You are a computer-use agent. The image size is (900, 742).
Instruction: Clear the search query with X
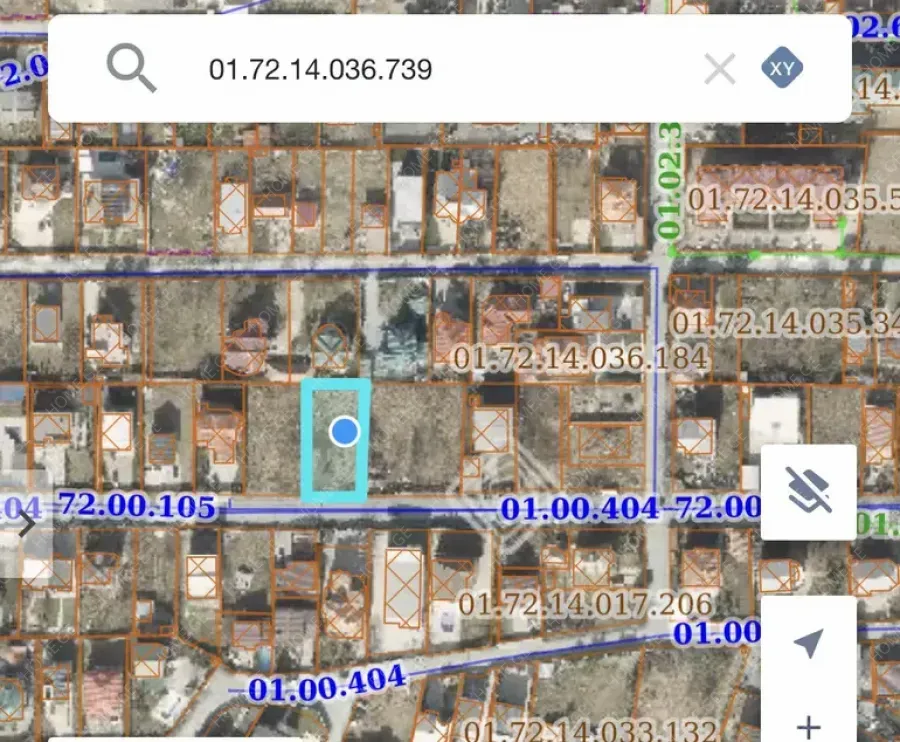pos(719,69)
